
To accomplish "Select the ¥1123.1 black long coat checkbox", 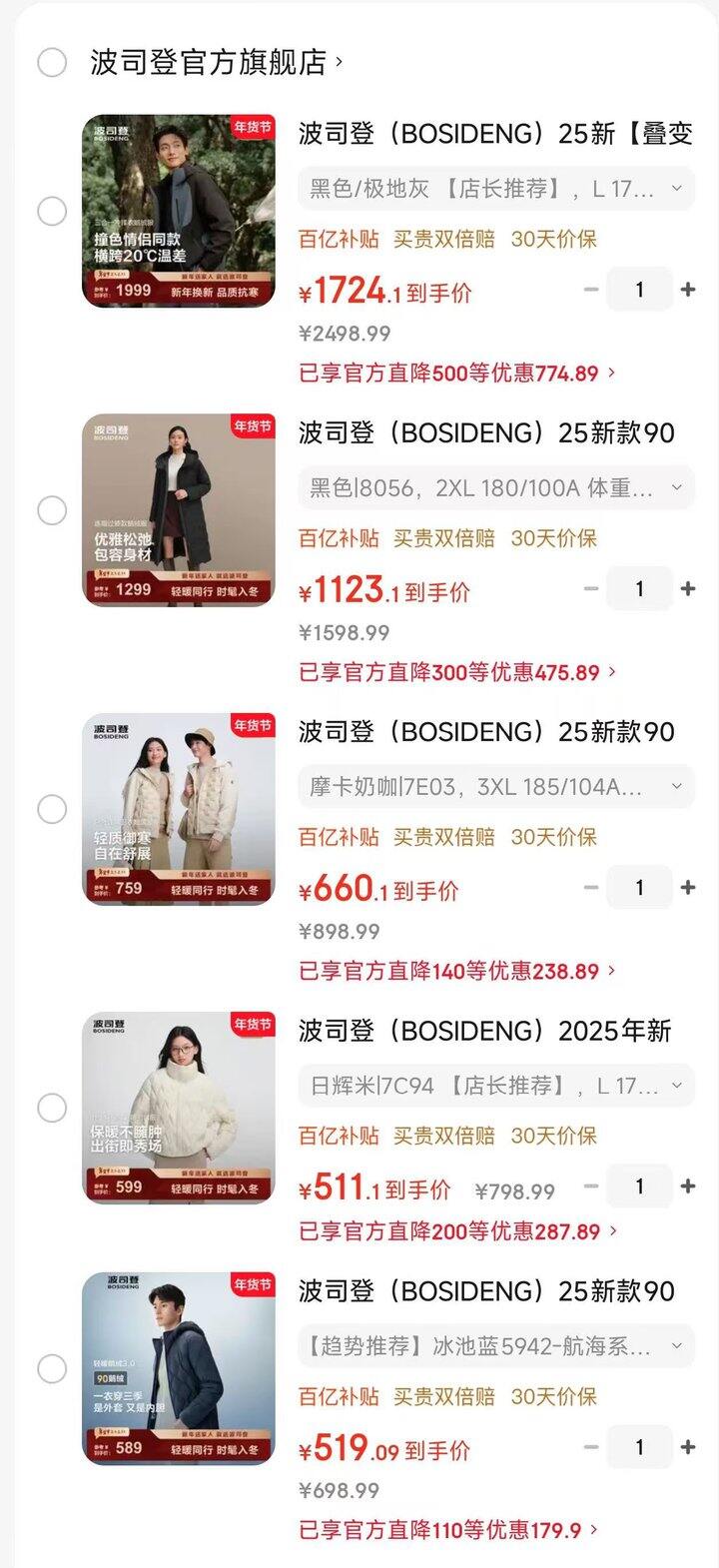I will click(x=52, y=509).
